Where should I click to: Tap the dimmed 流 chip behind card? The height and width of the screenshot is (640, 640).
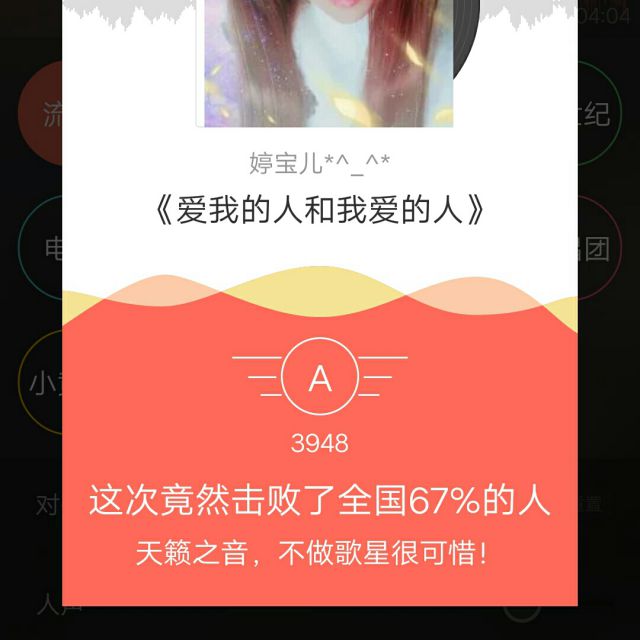(40, 114)
